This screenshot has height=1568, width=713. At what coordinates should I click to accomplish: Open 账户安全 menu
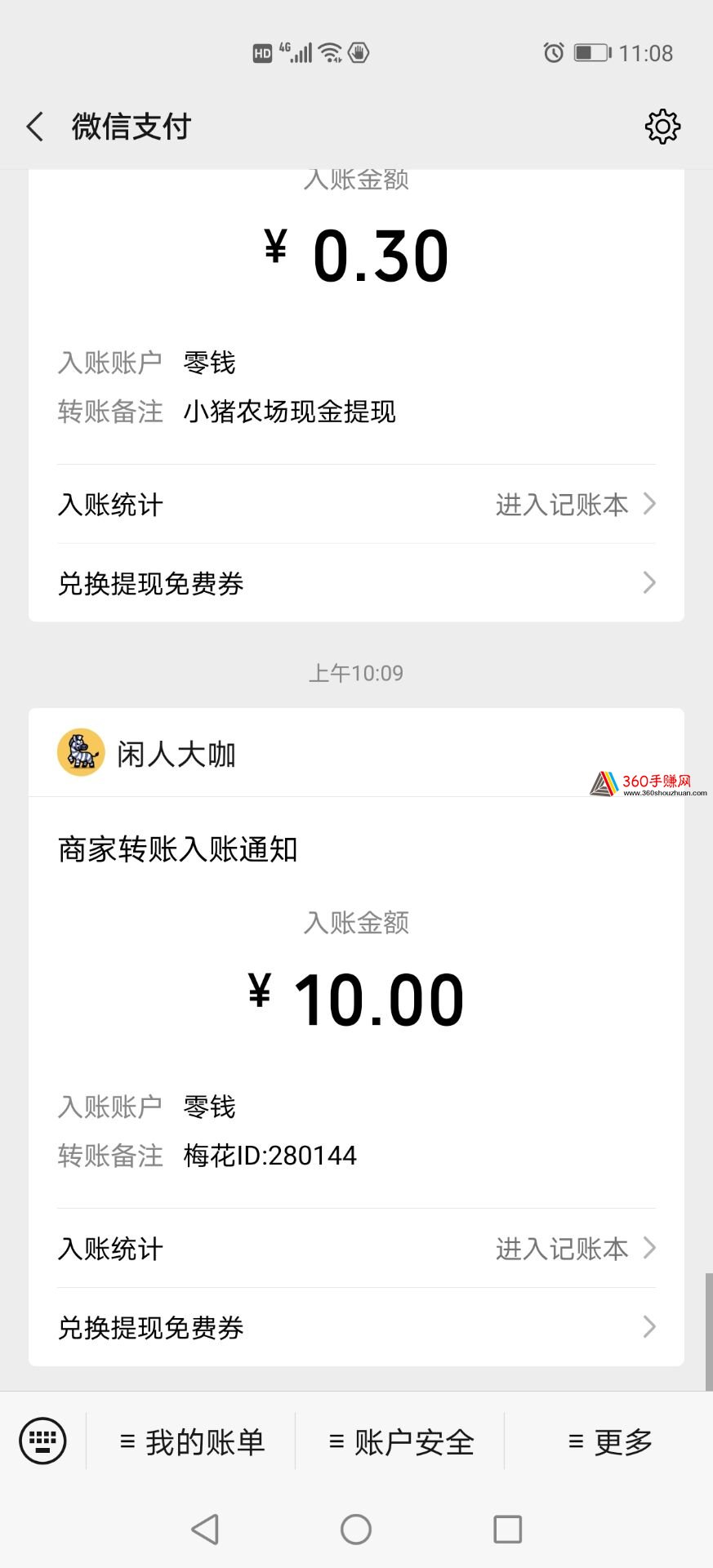pyautogui.click(x=400, y=1441)
